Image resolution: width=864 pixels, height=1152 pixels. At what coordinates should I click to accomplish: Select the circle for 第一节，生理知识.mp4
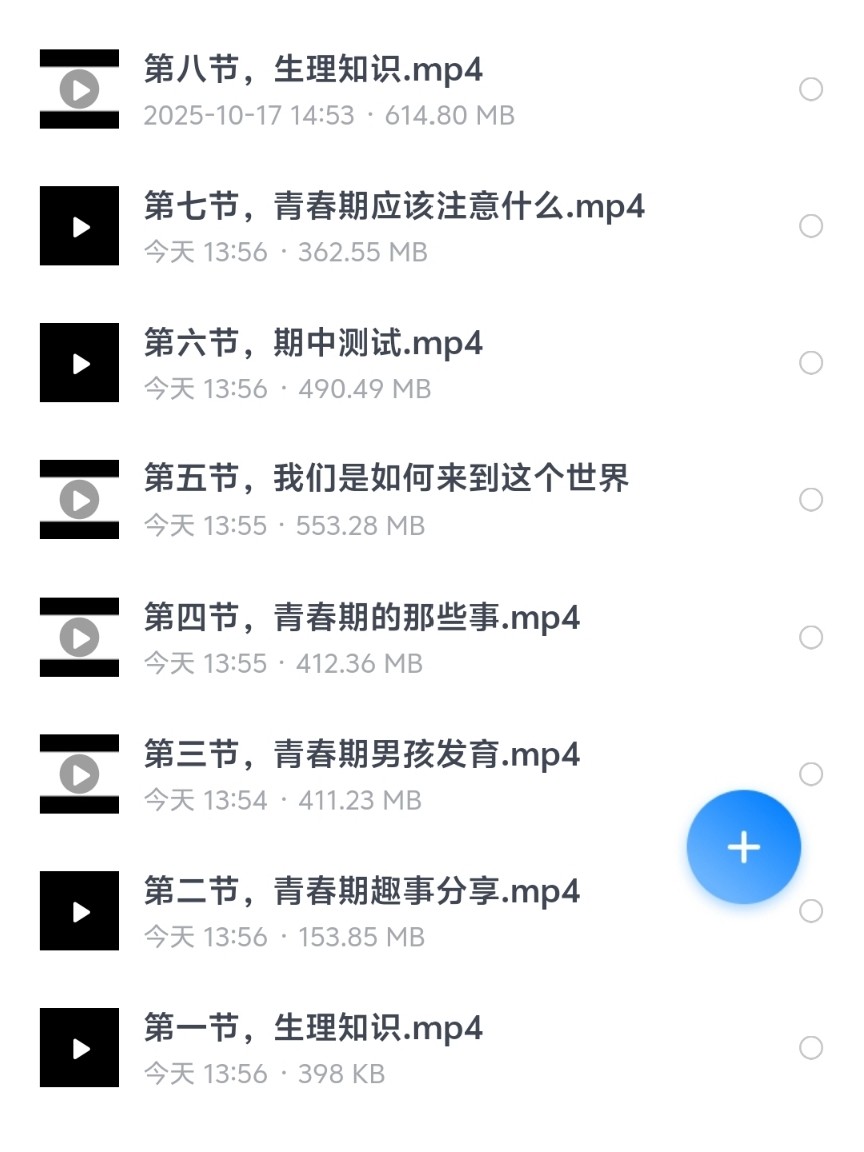(x=811, y=1048)
